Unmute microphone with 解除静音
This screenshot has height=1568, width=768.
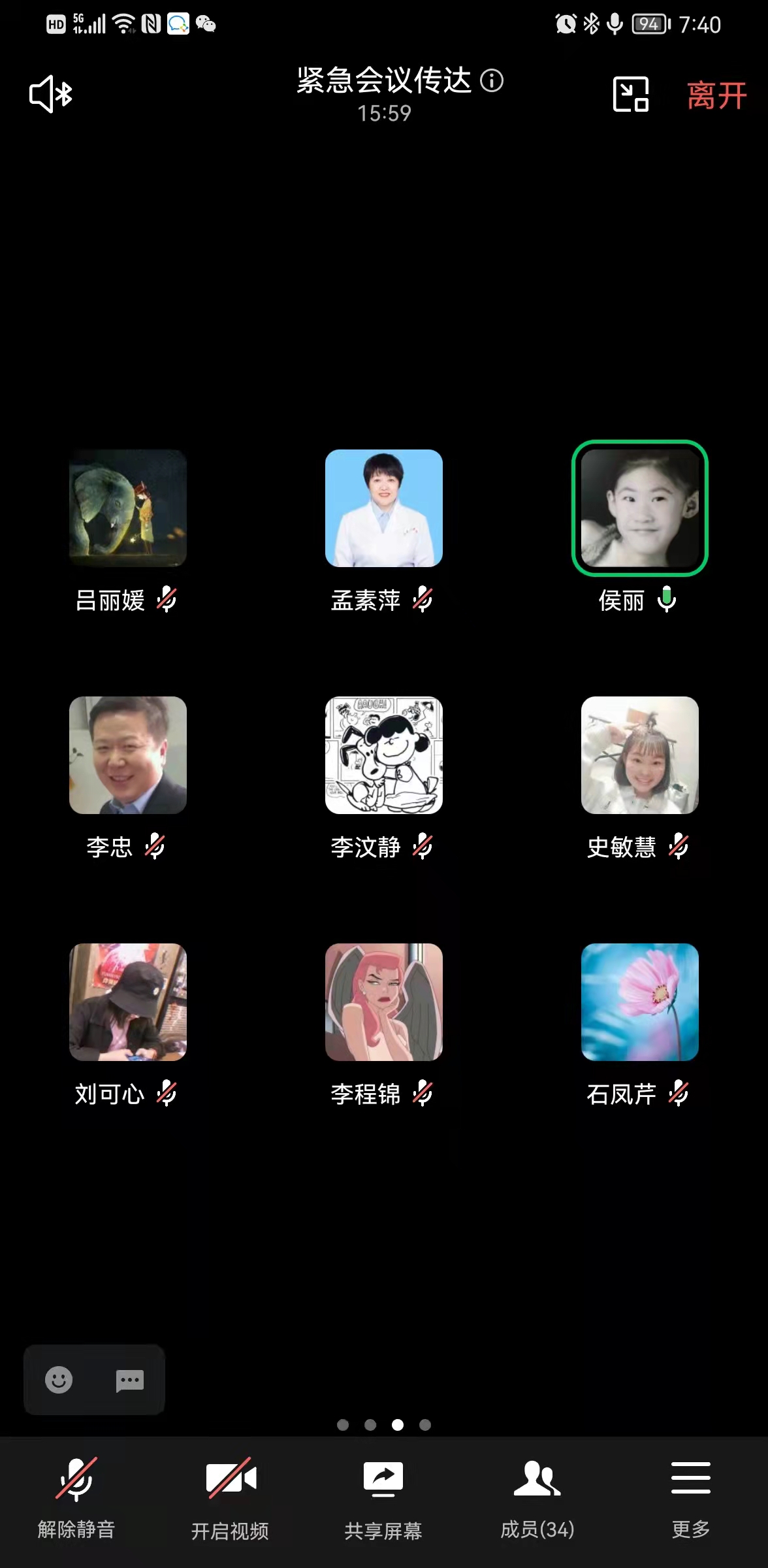click(76, 1494)
